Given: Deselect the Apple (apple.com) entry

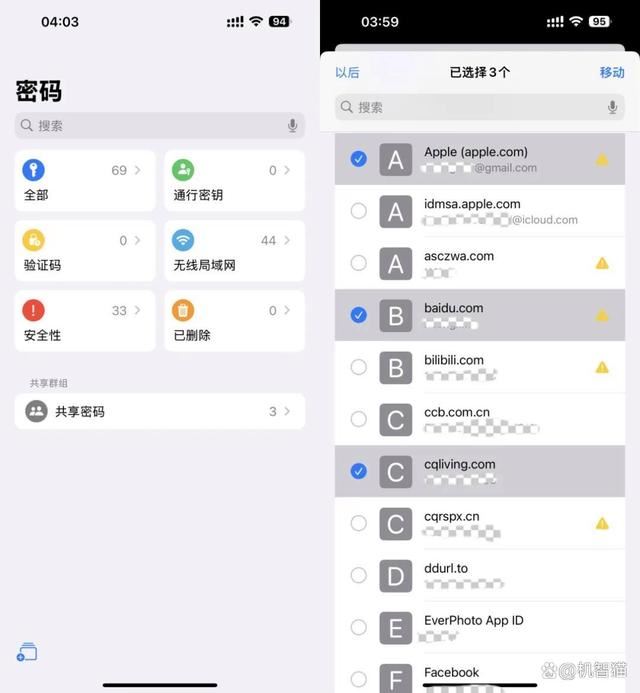Looking at the screenshot, I should click(x=359, y=159).
